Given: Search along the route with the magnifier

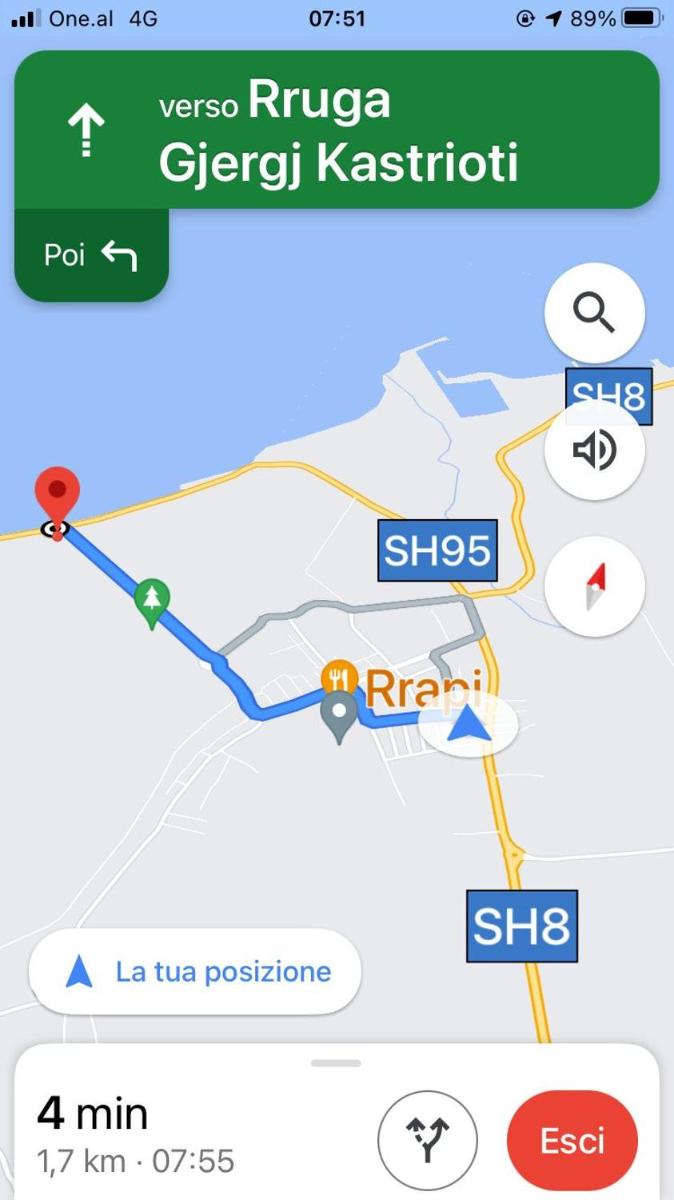Looking at the screenshot, I should pyautogui.click(x=594, y=314).
